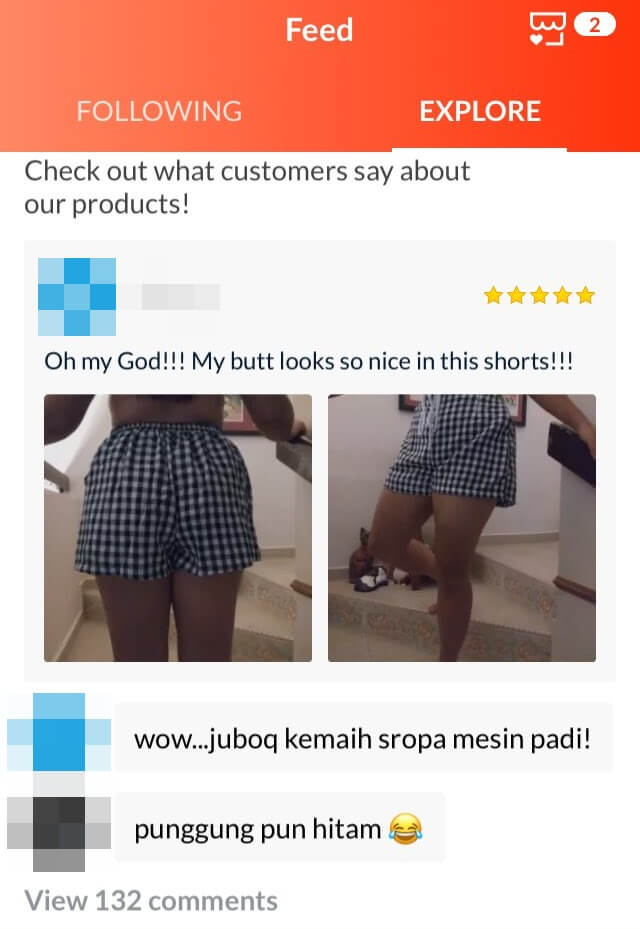Switch to the Following tab
Screen dimensions: 640x929
[x=159, y=111]
